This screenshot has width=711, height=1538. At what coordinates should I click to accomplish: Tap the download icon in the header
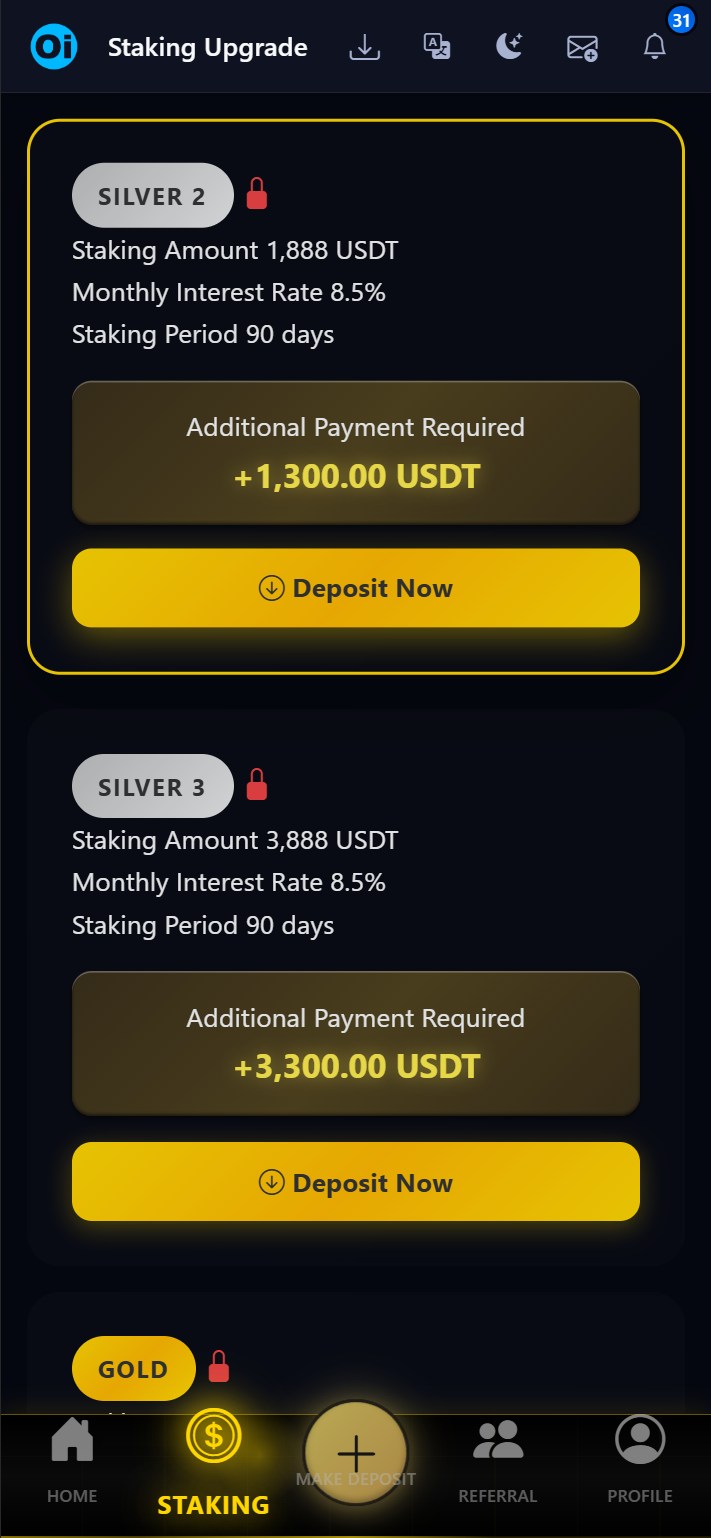click(x=365, y=47)
